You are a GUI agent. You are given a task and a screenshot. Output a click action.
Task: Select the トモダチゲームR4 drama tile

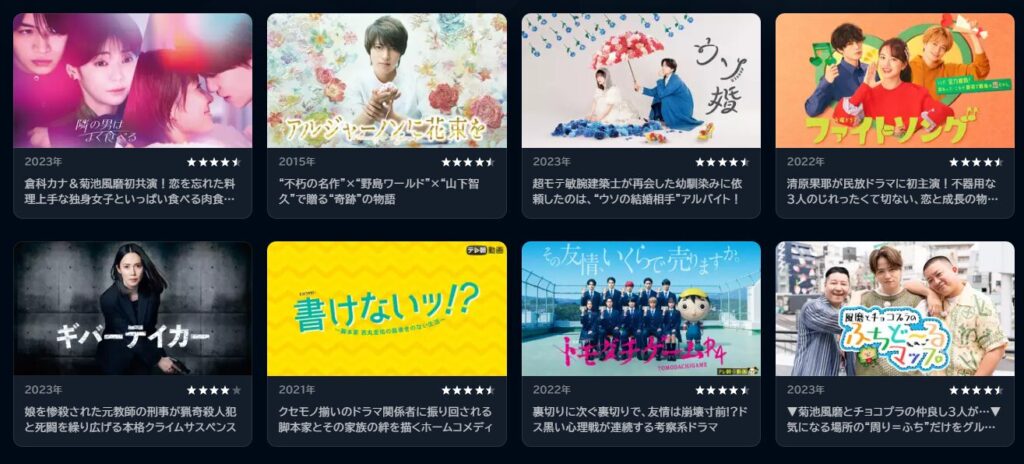click(x=640, y=308)
